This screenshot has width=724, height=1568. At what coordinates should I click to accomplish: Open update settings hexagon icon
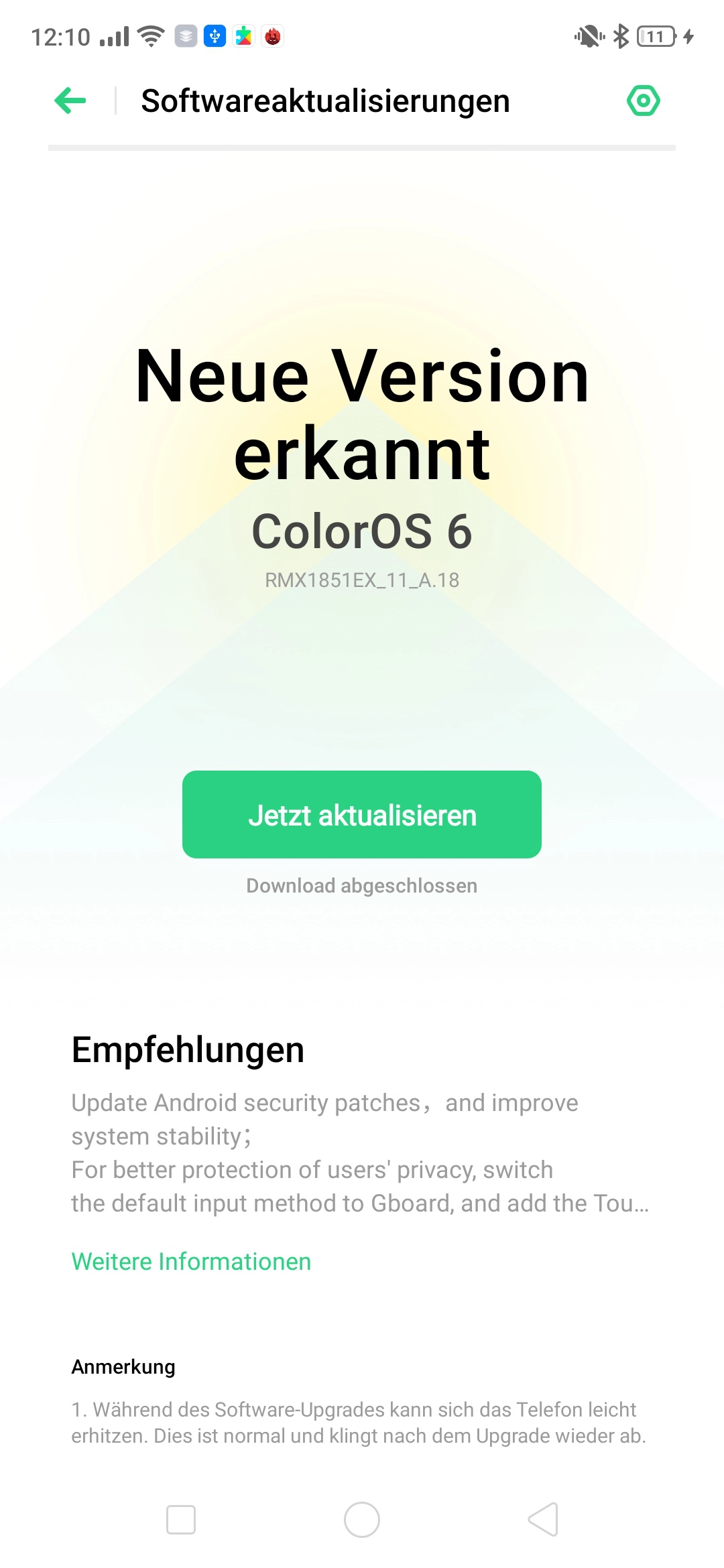click(x=644, y=101)
